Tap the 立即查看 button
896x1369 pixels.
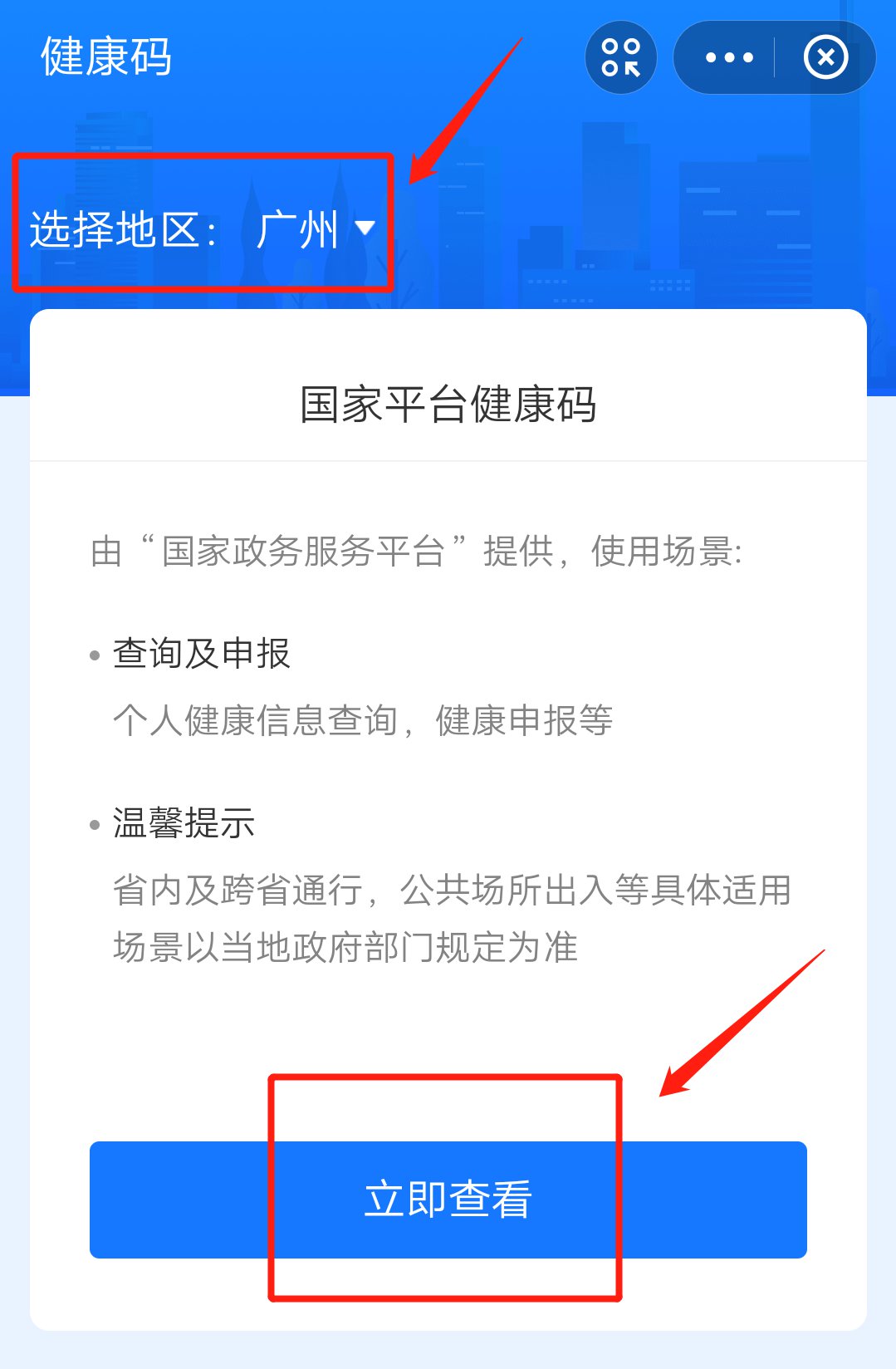[x=448, y=1200]
